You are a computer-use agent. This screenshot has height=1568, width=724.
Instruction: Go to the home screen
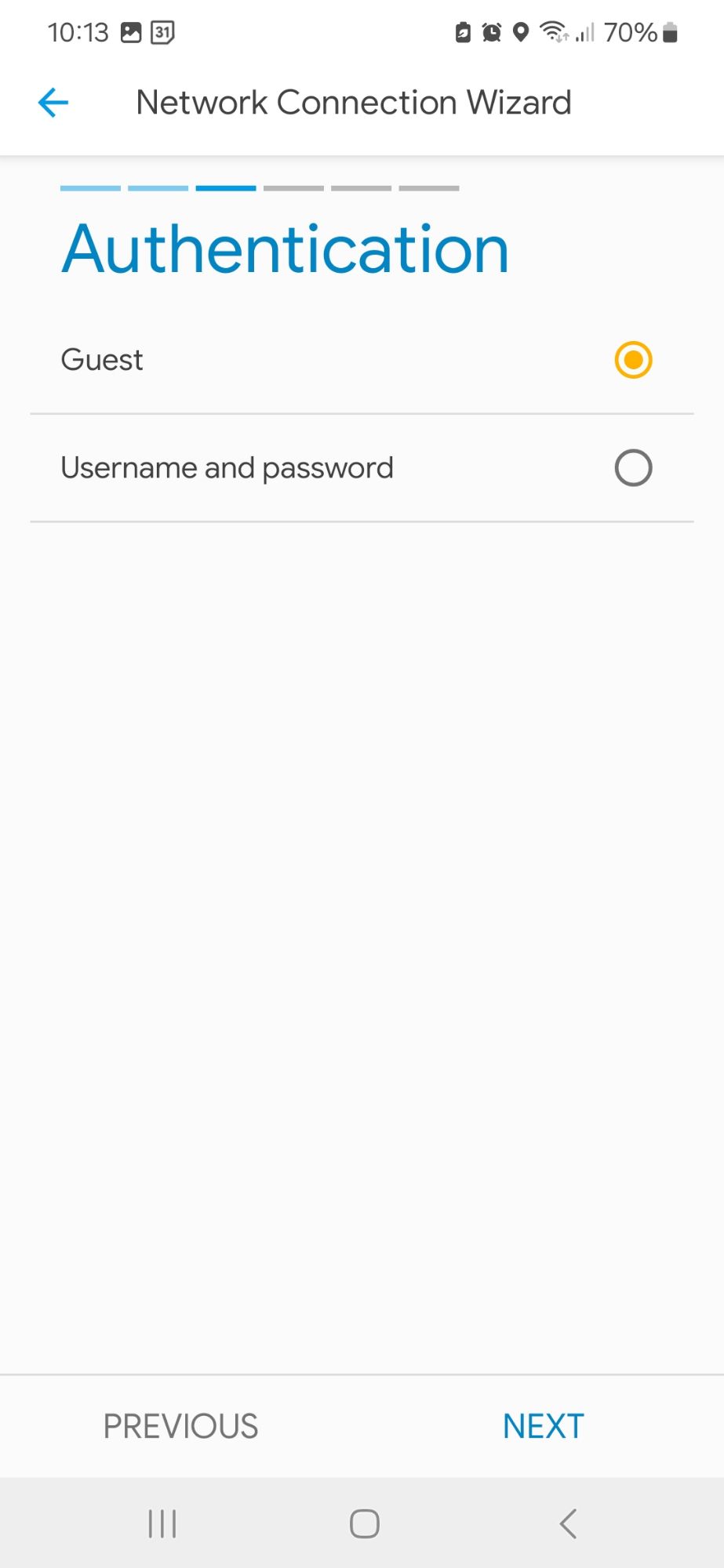coord(365,1524)
